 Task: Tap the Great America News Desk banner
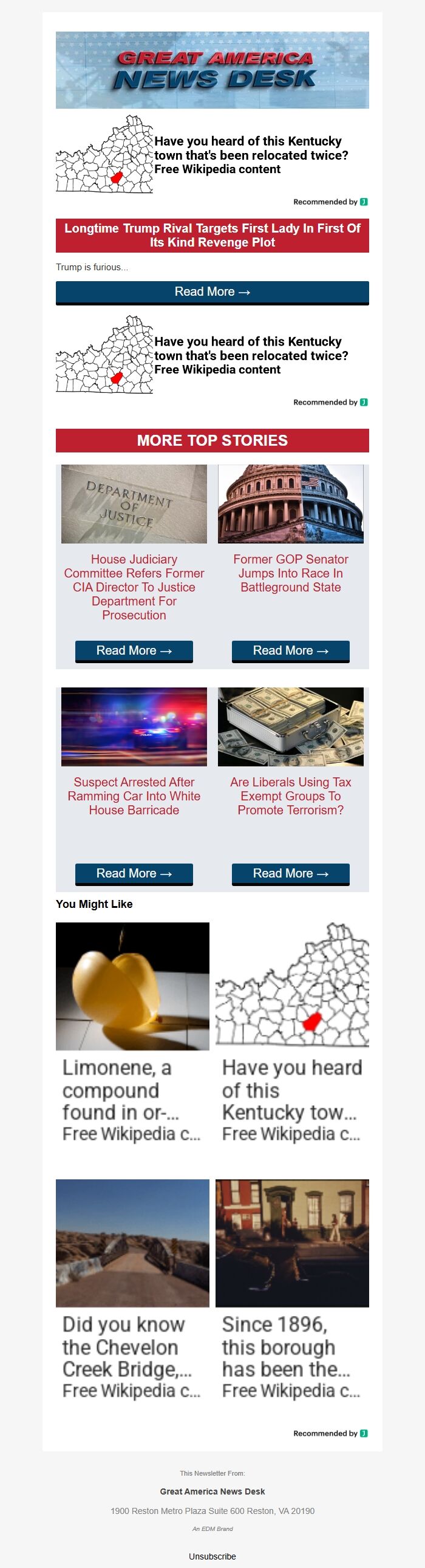click(x=212, y=70)
